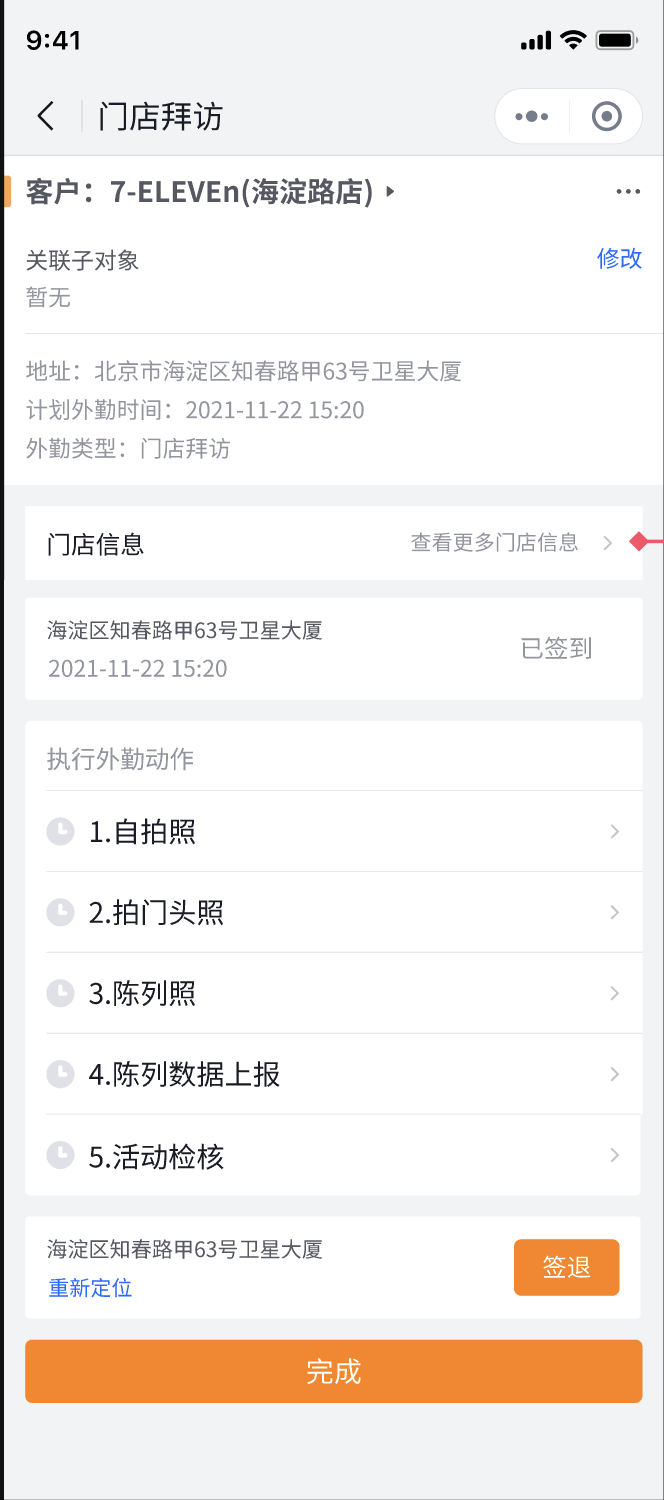Go back from 门店拜访 page

tap(46, 116)
